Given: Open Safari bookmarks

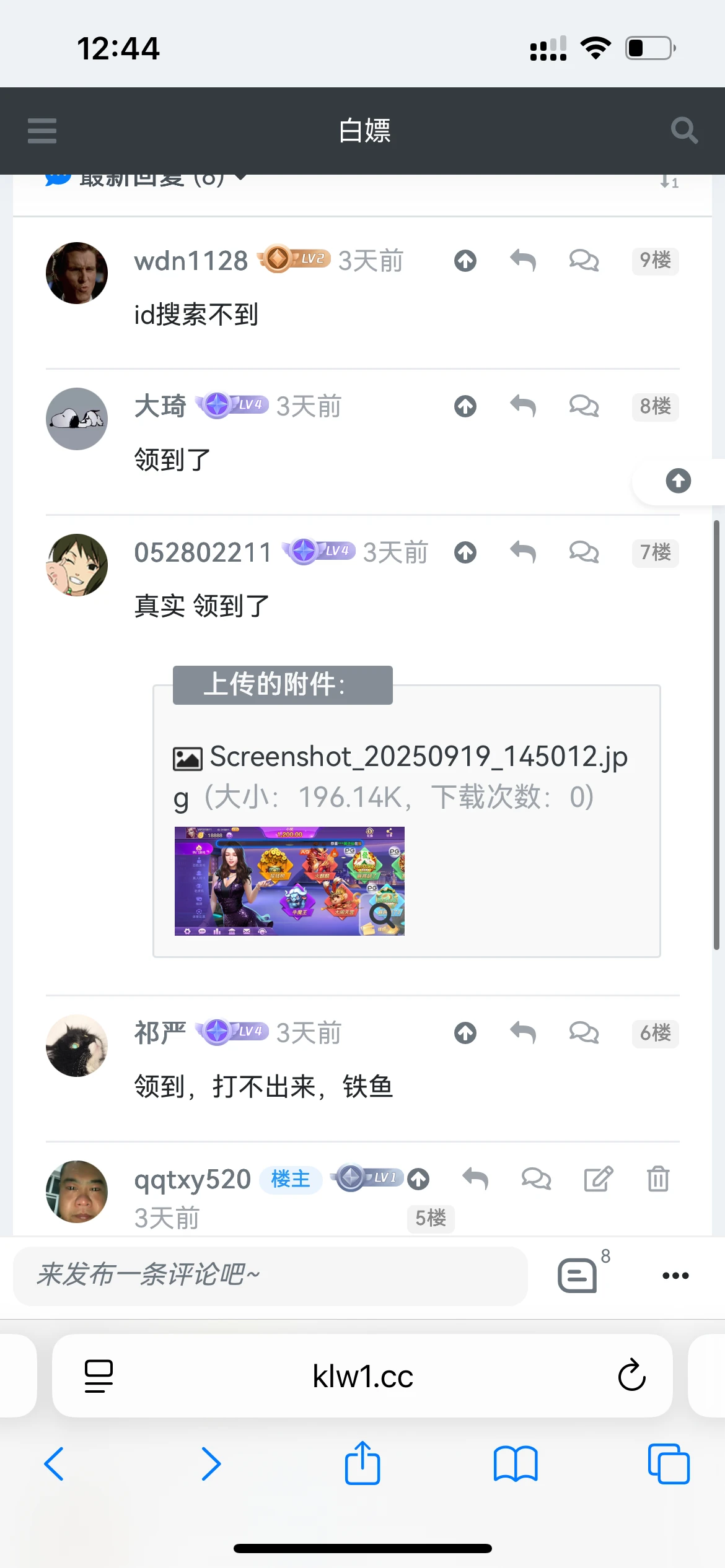Looking at the screenshot, I should pyautogui.click(x=516, y=1464).
